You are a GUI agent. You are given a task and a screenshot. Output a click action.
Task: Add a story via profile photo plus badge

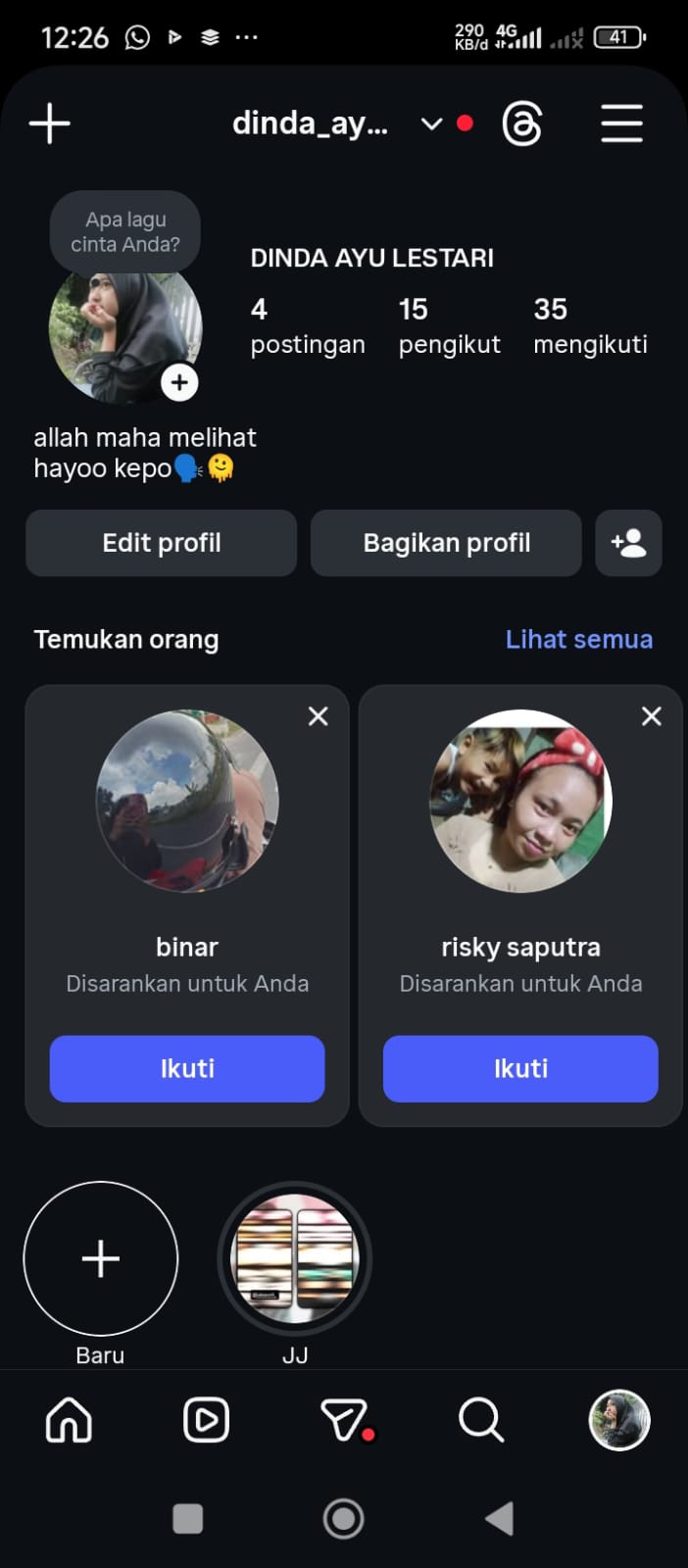coord(179,382)
